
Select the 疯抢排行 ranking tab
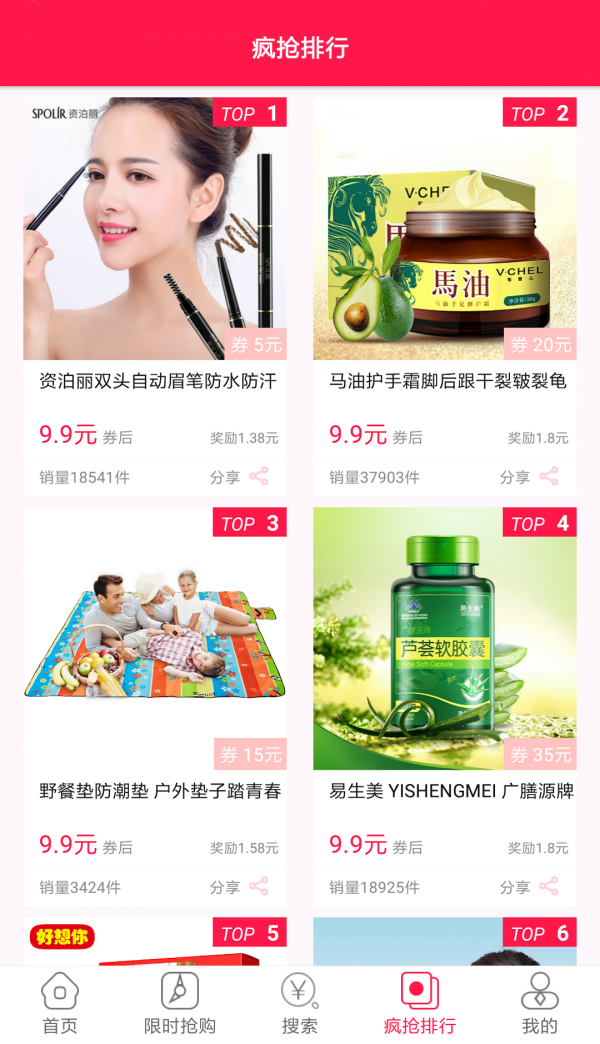(x=420, y=1004)
